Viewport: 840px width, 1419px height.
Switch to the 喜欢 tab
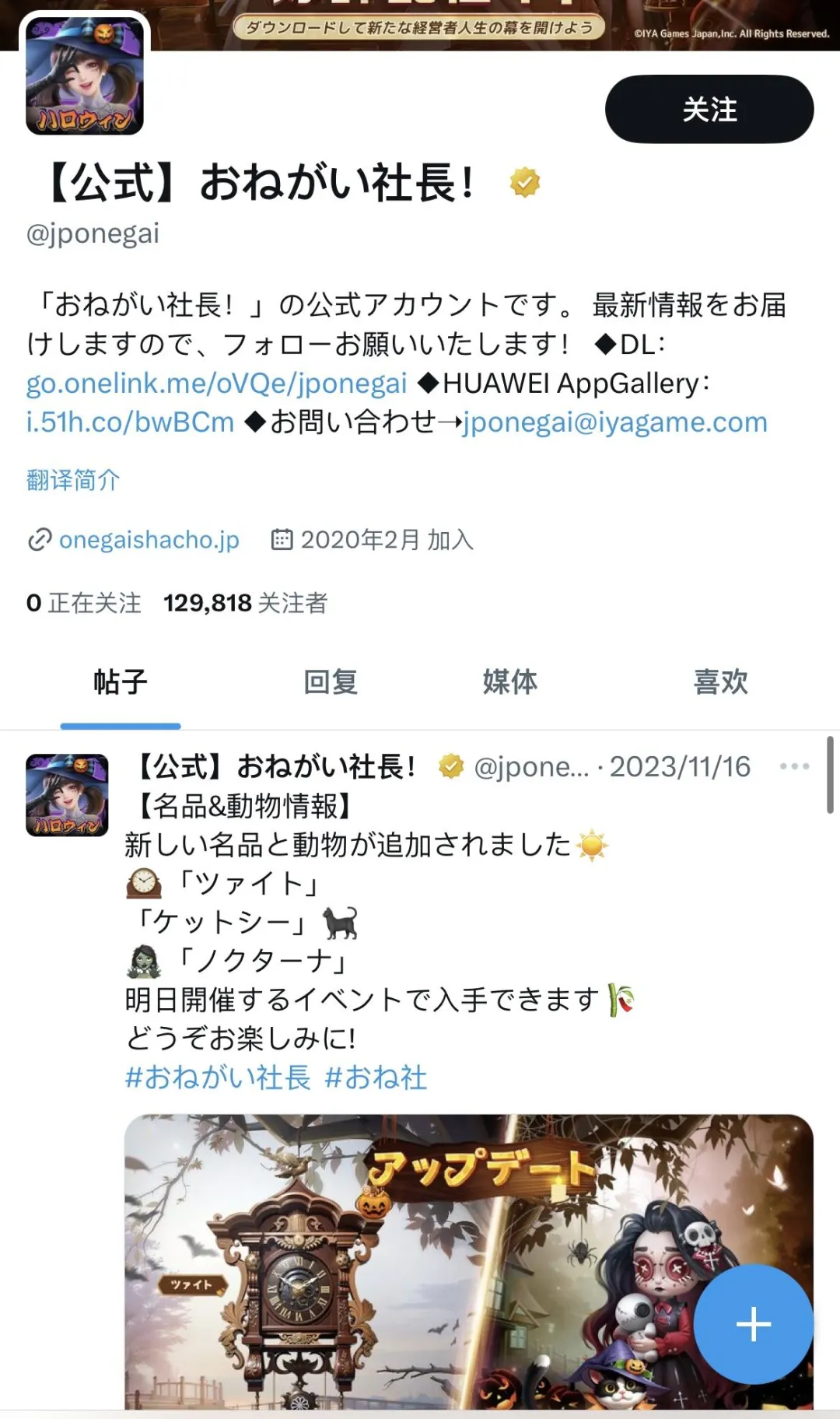[x=720, y=682]
